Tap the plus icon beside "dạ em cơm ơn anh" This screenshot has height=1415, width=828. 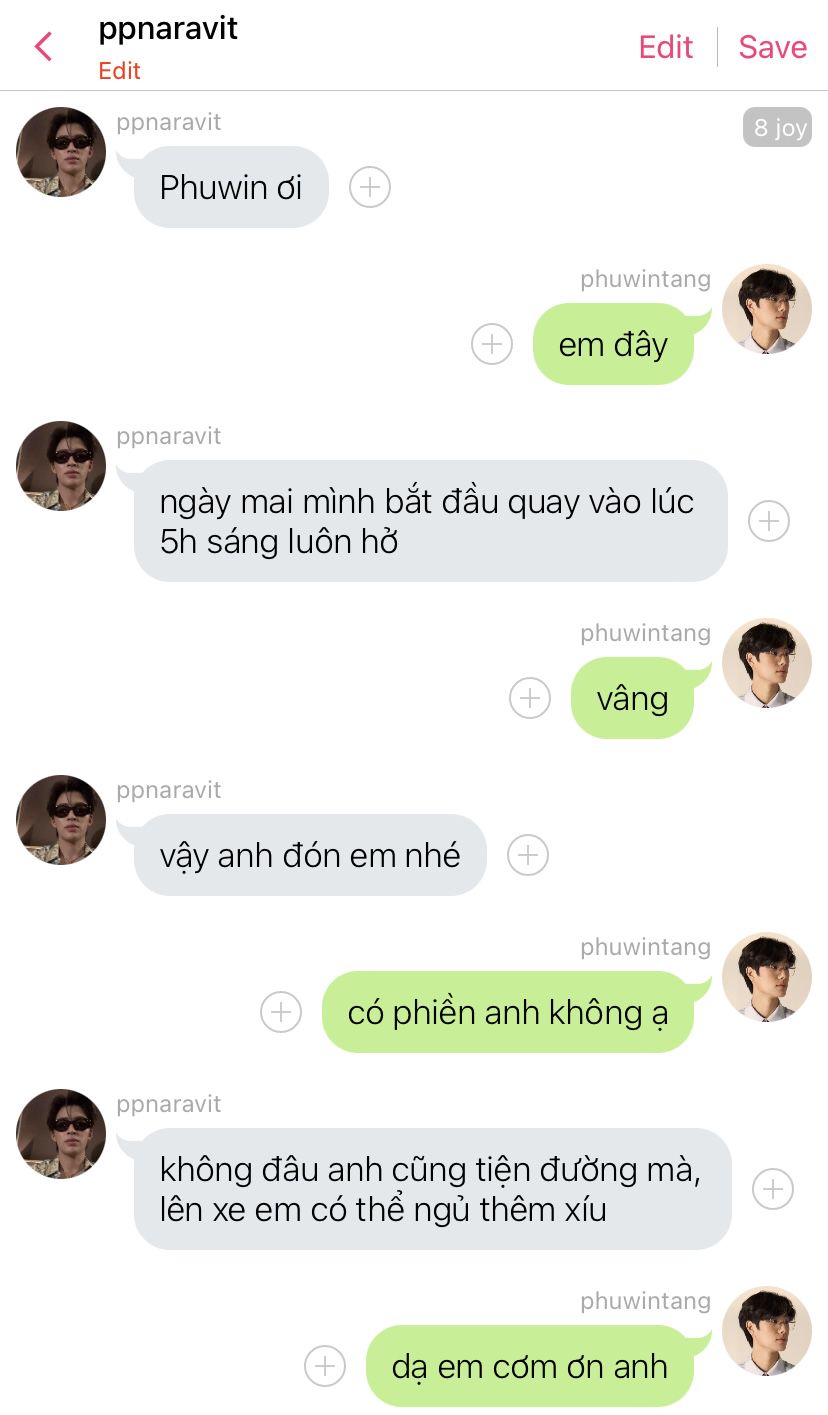pyautogui.click(x=325, y=1366)
